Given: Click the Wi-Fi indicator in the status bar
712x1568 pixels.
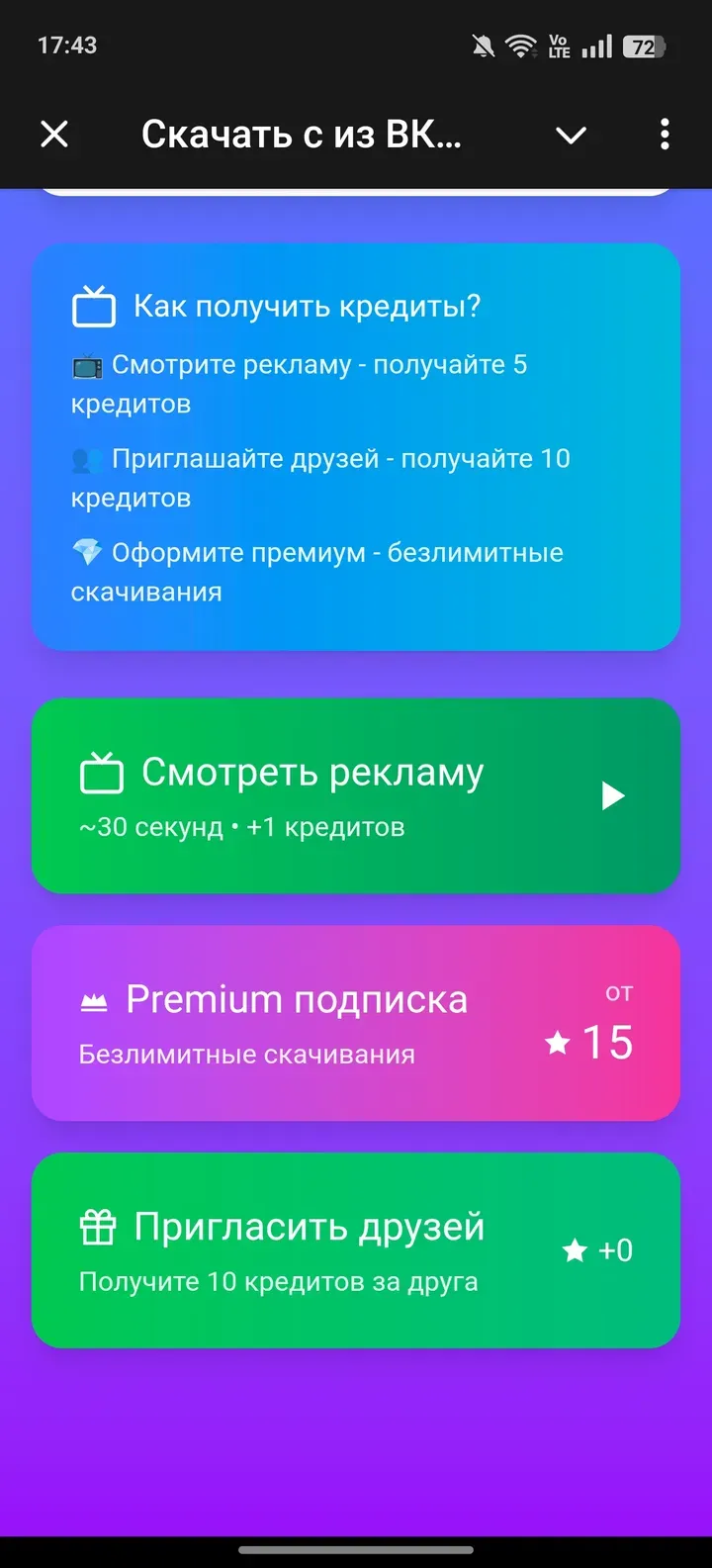Looking at the screenshot, I should click(x=520, y=45).
